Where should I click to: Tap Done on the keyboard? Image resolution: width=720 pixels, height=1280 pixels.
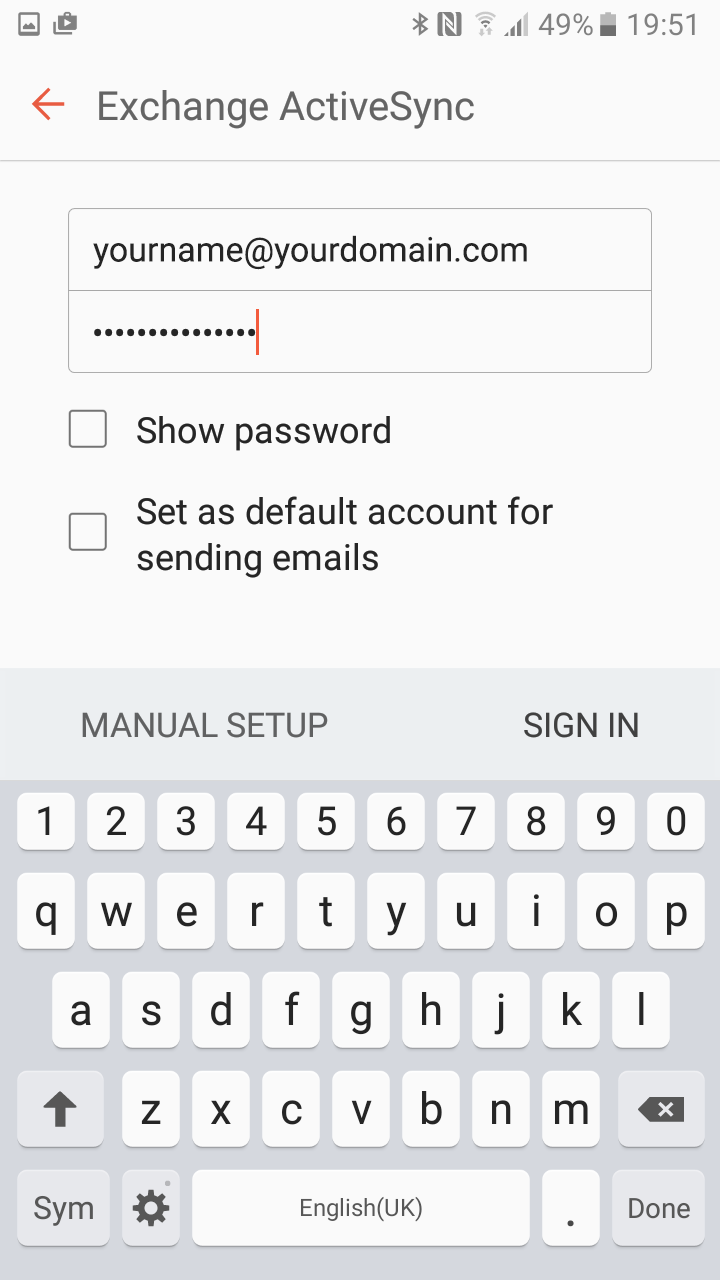coord(659,1208)
